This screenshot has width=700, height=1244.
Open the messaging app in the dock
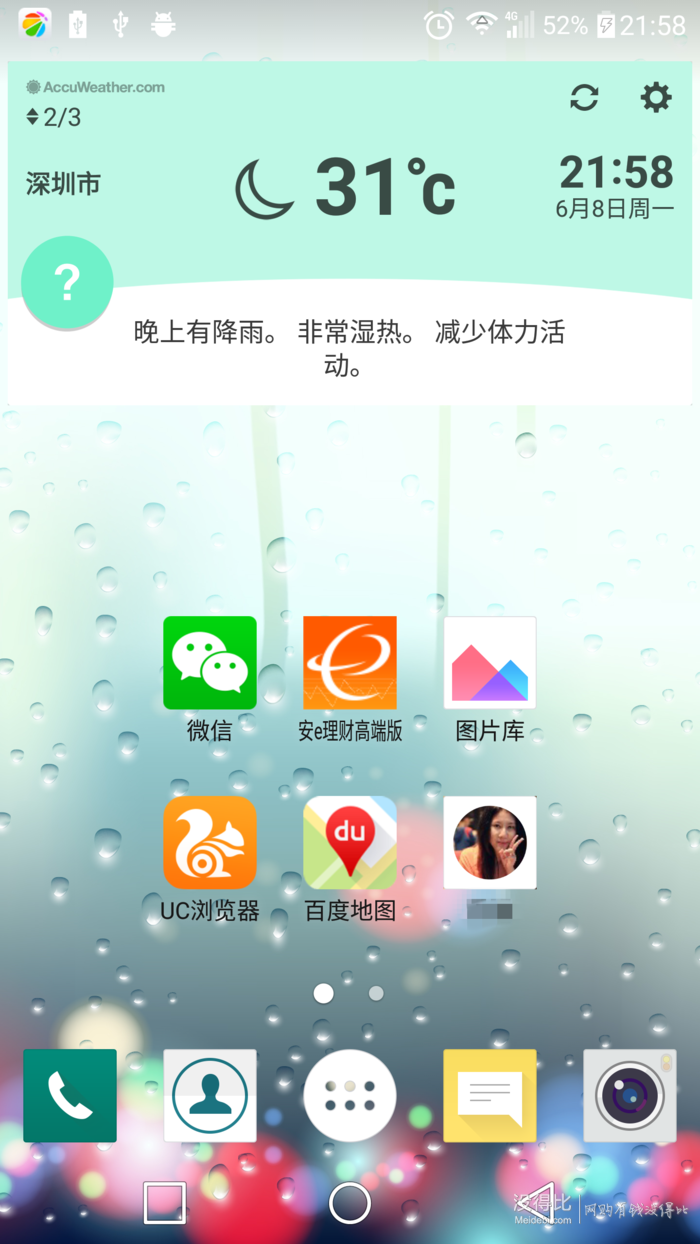point(490,1095)
